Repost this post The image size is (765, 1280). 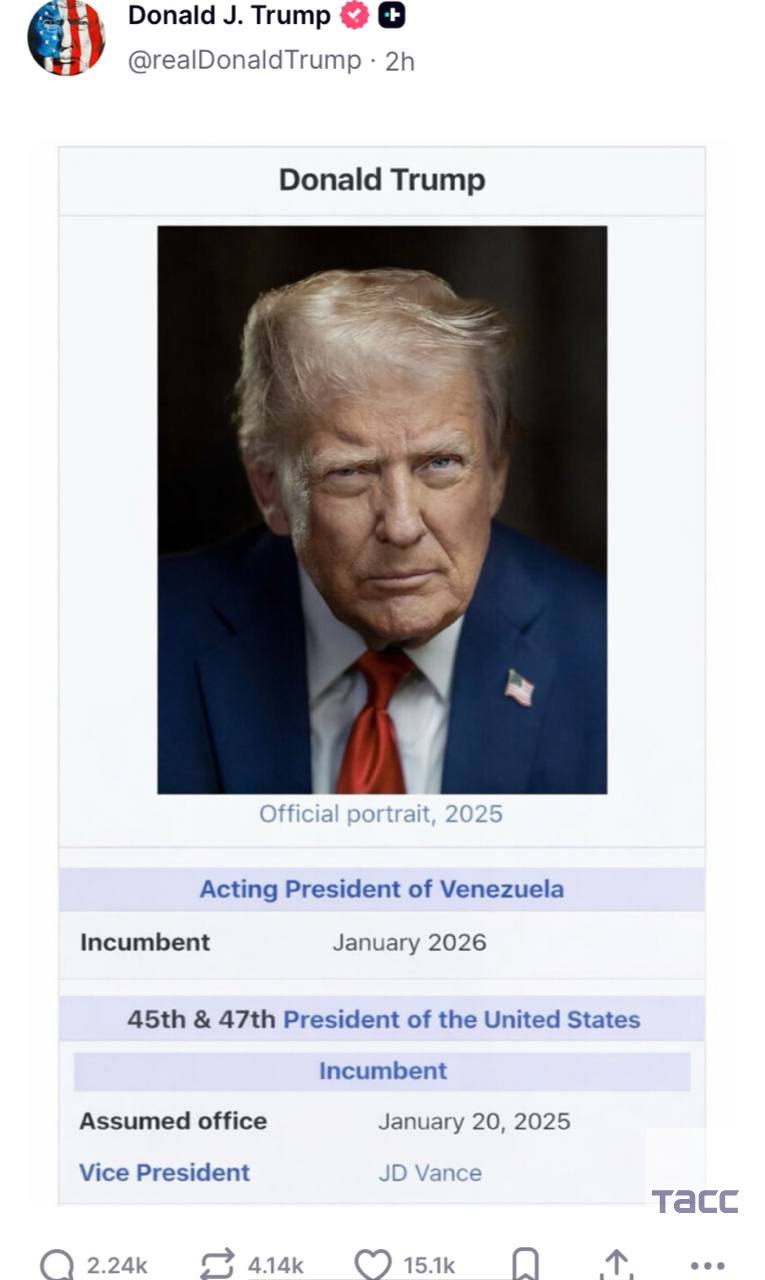click(x=218, y=1265)
